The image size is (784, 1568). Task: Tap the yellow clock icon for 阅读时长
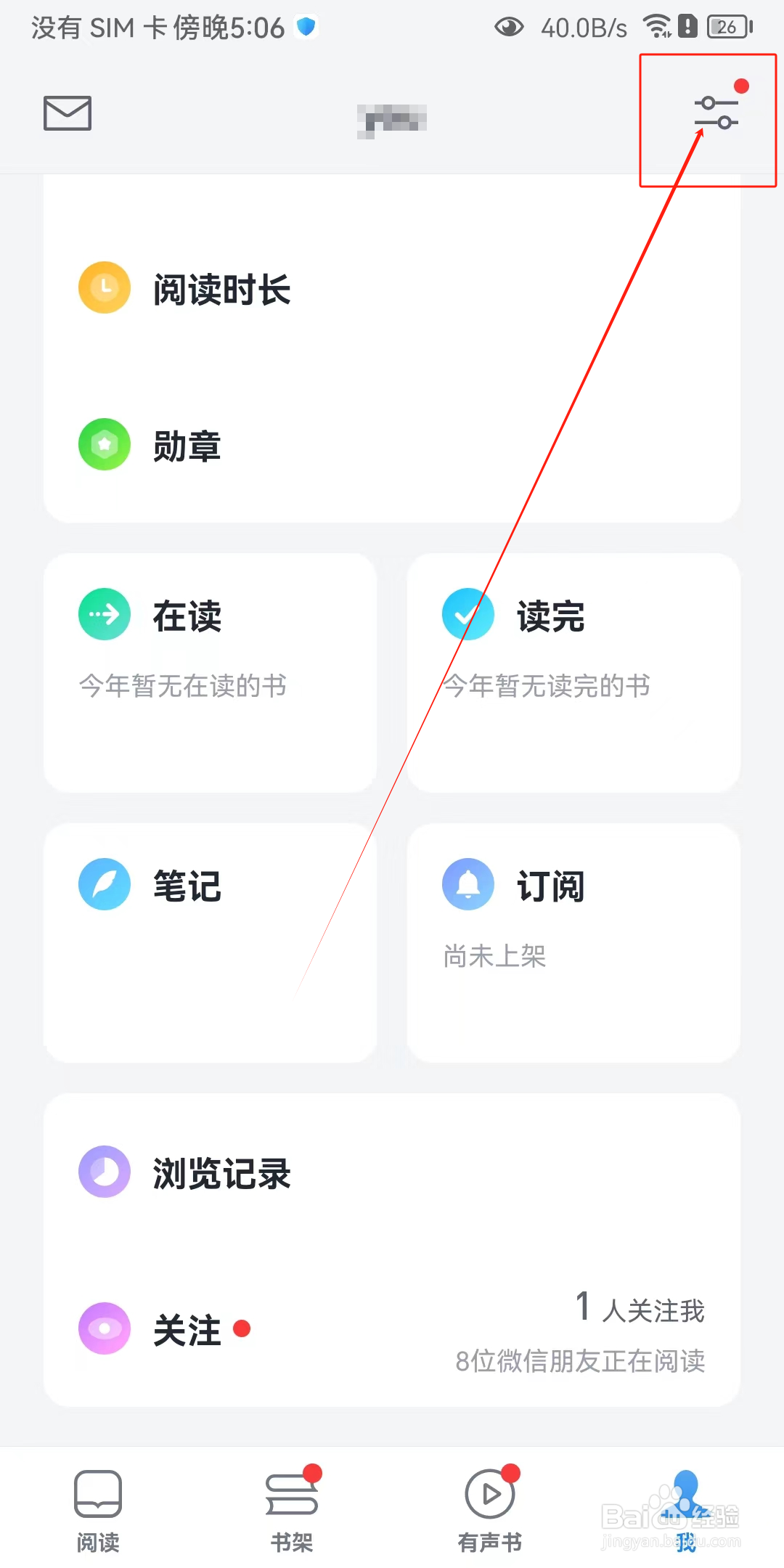[x=104, y=287]
